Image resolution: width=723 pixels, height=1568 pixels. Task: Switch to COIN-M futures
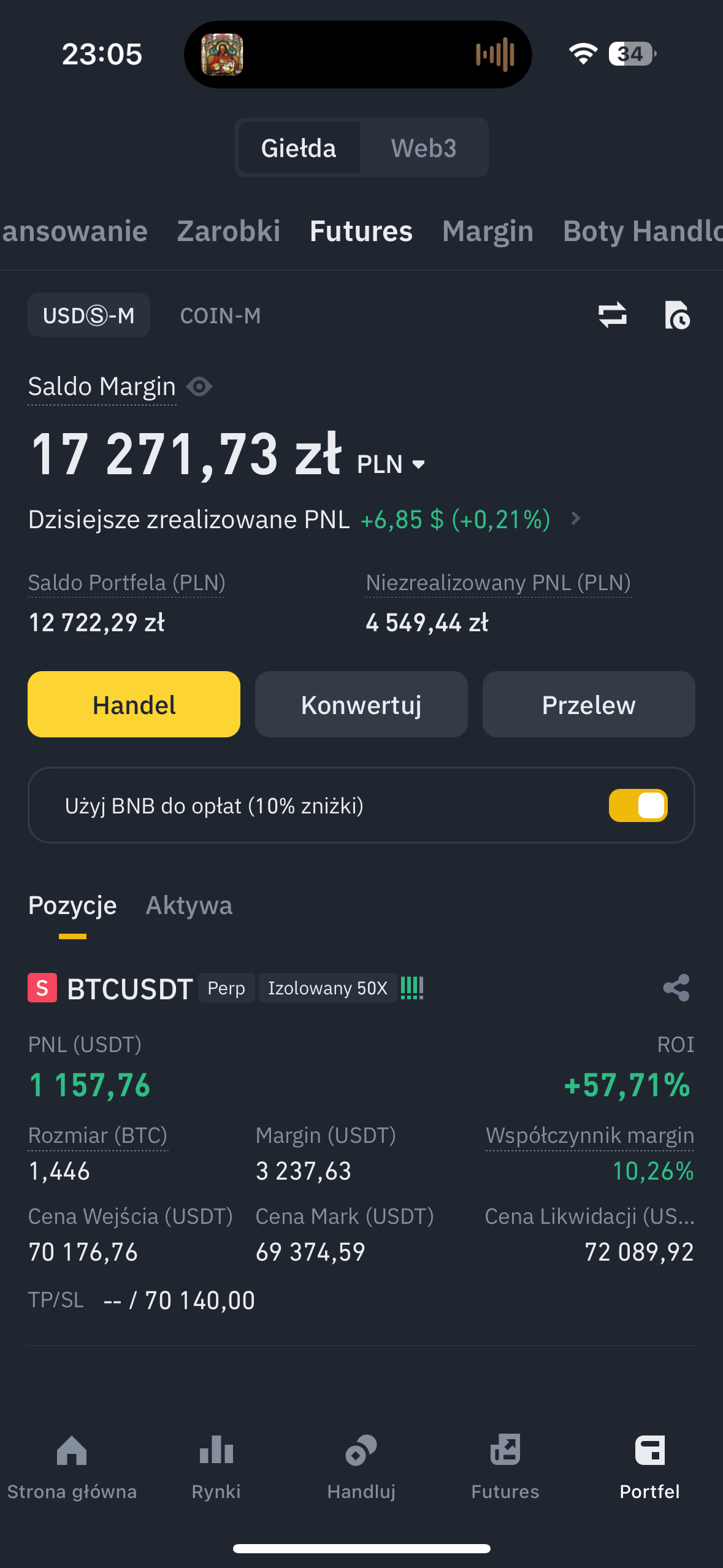(x=220, y=316)
